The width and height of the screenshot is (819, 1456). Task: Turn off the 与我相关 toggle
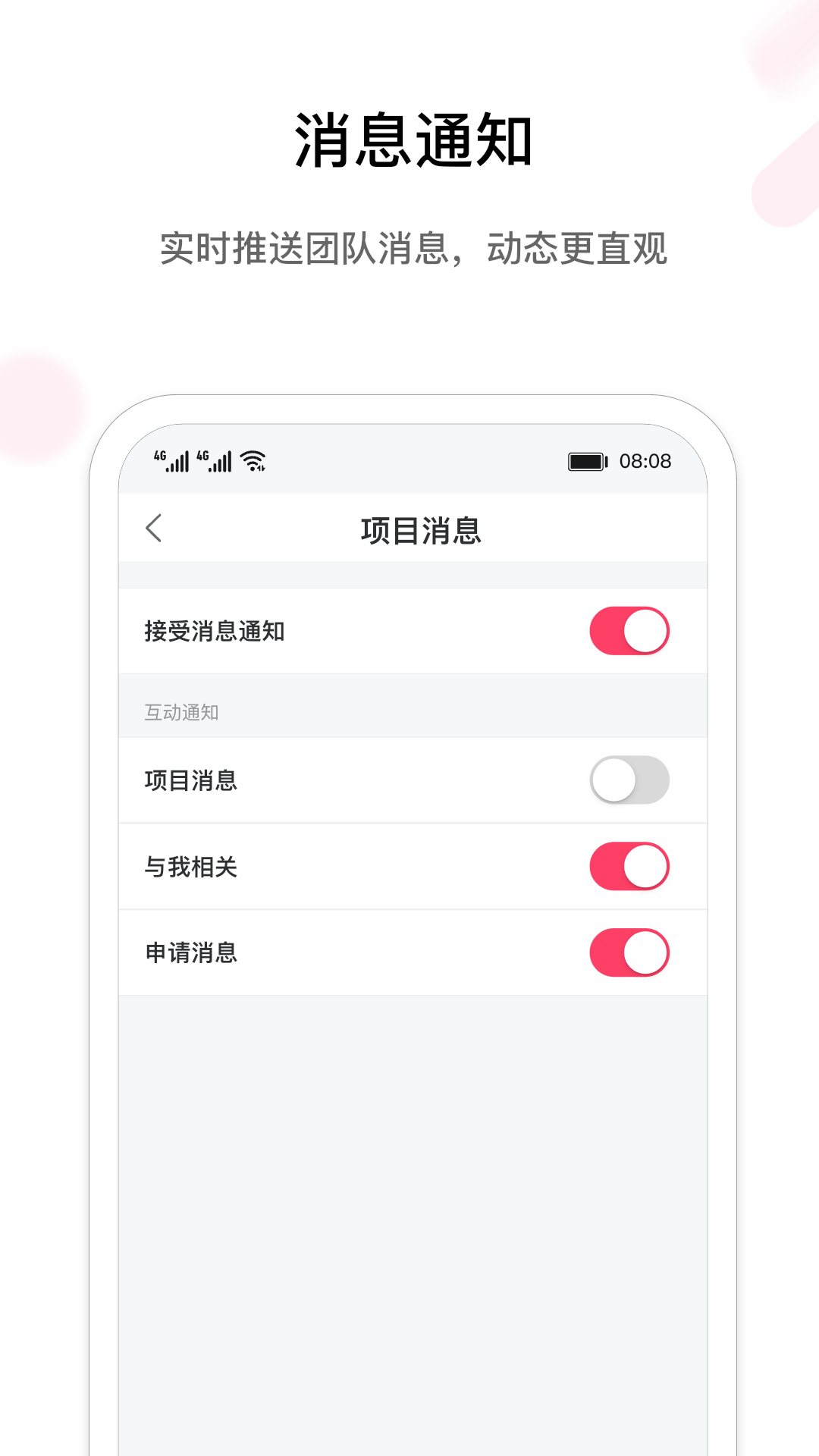coord(629,865)
